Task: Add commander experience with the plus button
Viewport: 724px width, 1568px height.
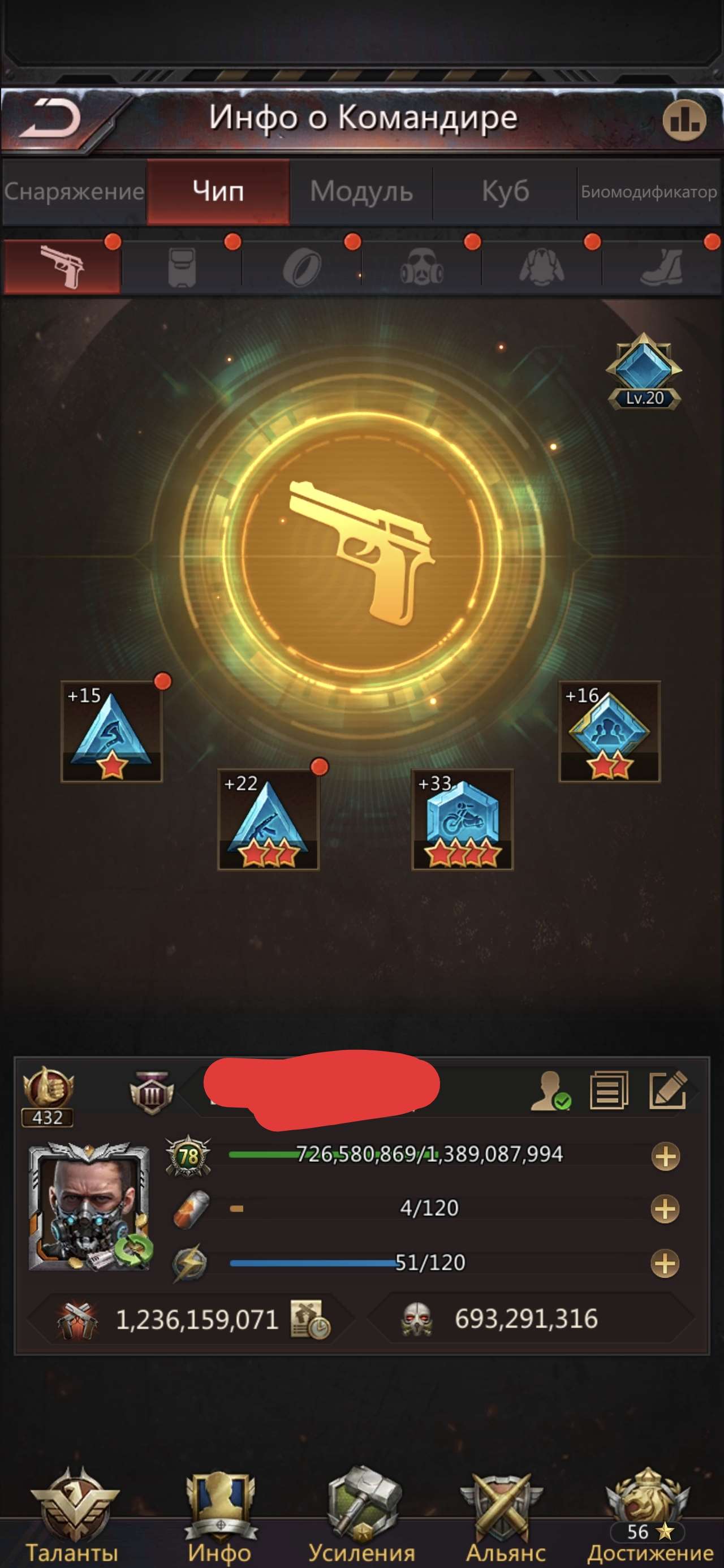Action: [x=665, y=1157]
